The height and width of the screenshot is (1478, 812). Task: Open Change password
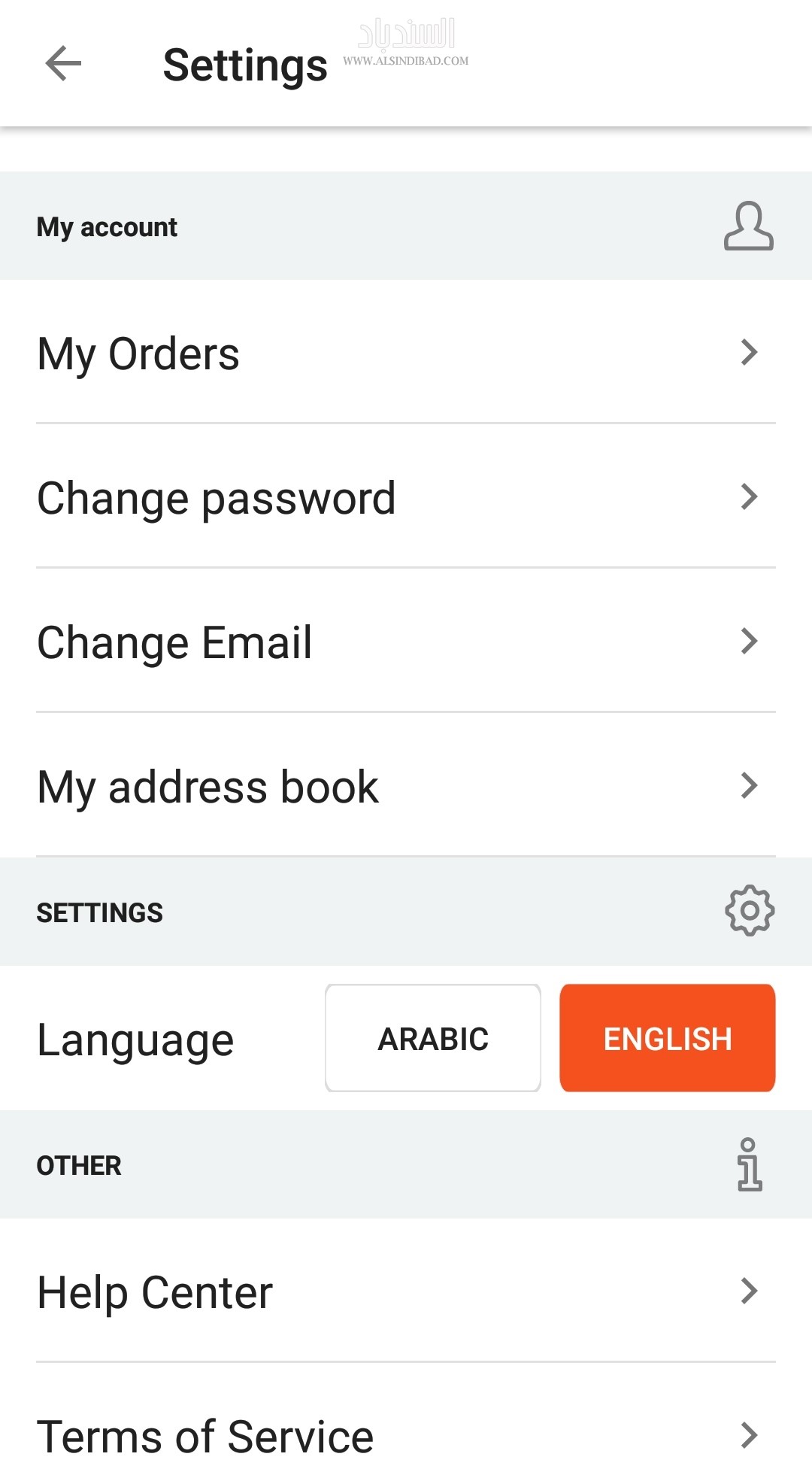(x=406, y=496)
